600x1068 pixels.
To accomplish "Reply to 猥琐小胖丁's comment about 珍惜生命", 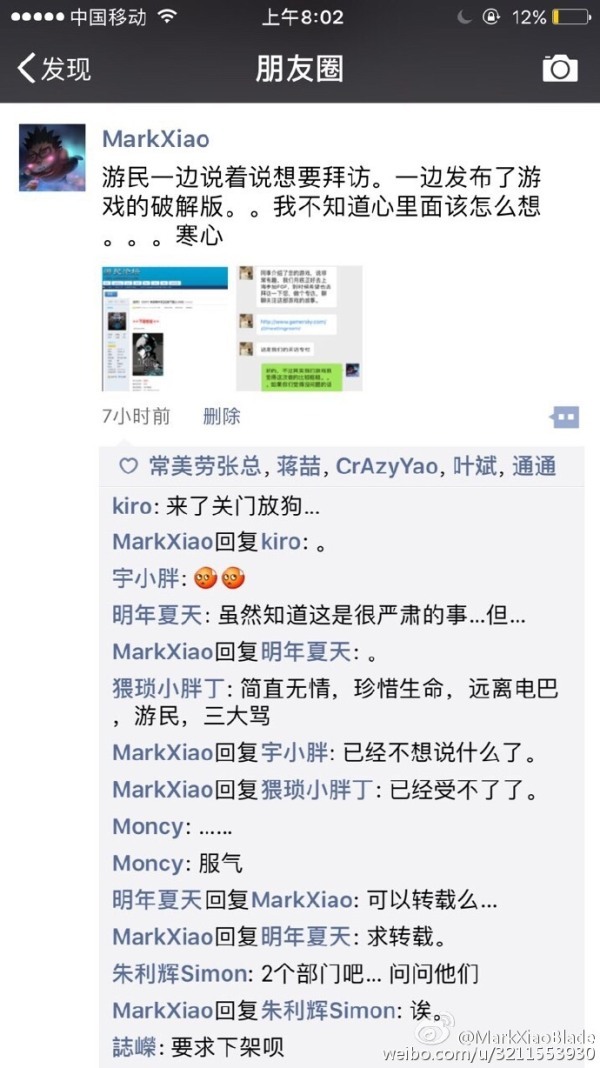I will click(400, 689).
